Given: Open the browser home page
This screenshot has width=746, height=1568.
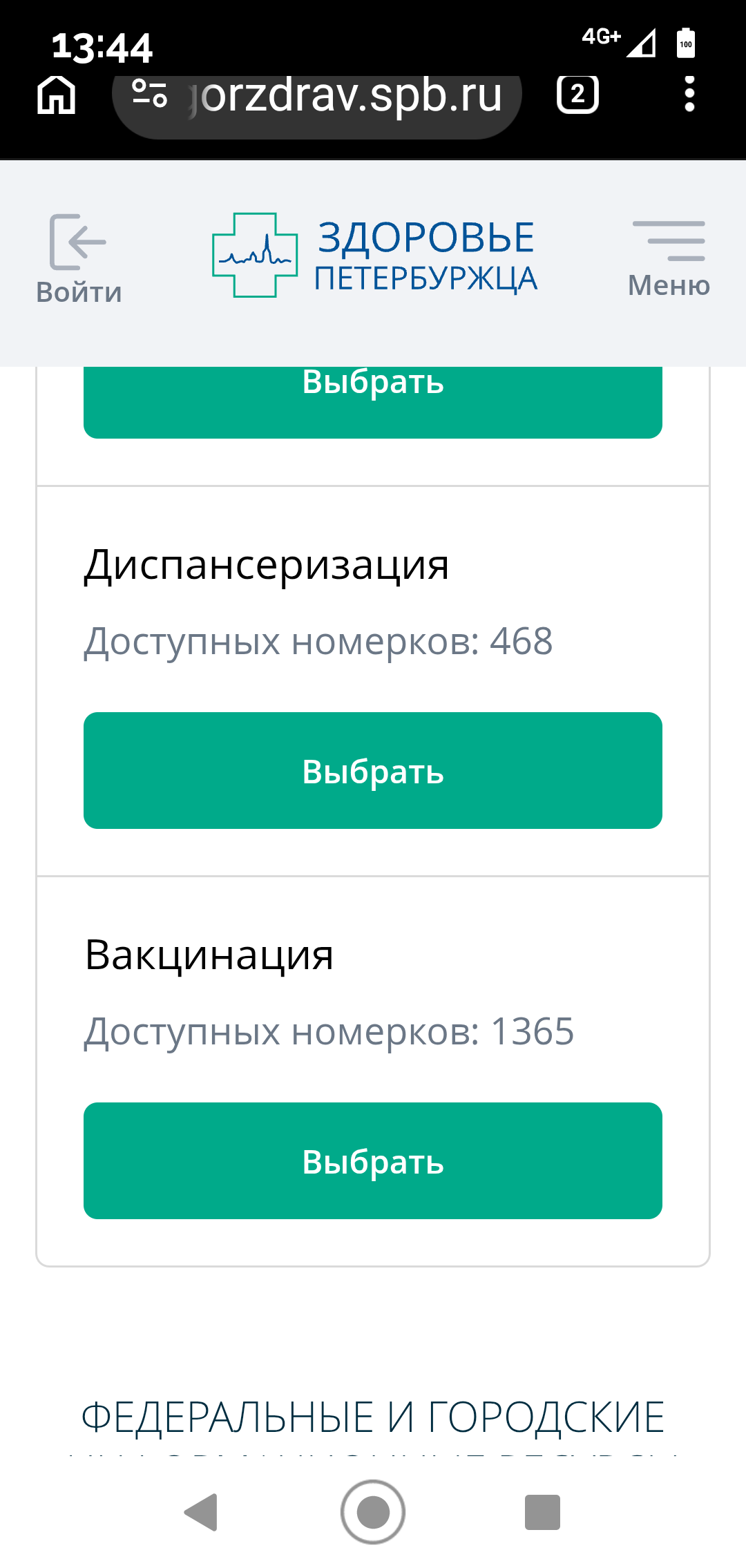Looking at the screenshot, I should (56, 95).
